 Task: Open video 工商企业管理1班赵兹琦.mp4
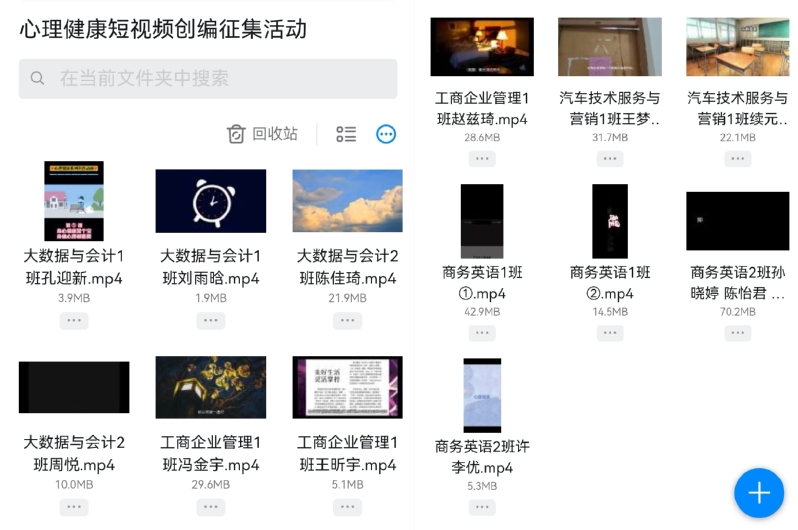(x=482, y=47)
